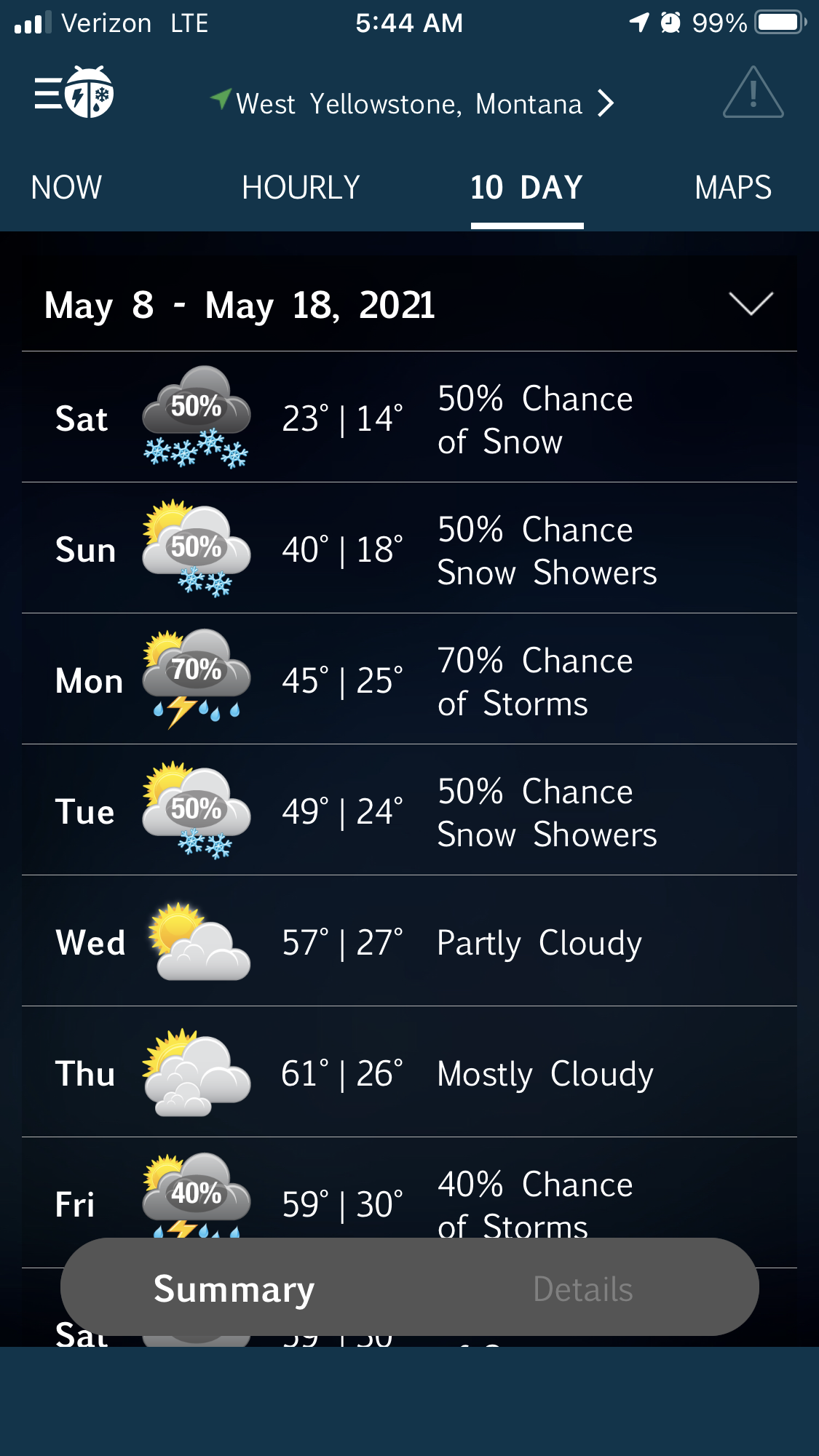Open Tue forecast 49° | 24°
The height and width of the screenshot is (1456, 819).
click(x=409, y=811)
